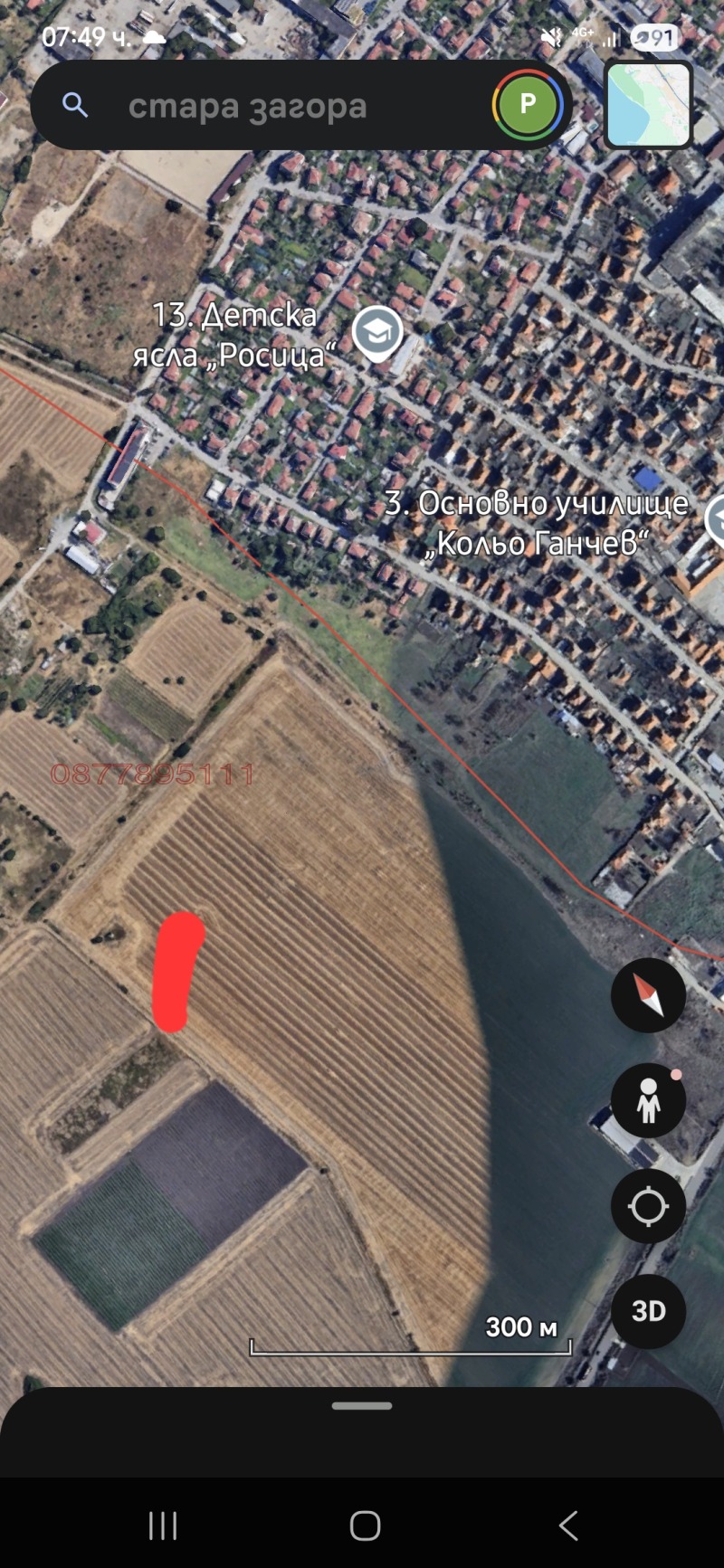724x1568 pixels.
Task: Center map on my location
Action: pos(648,1206)
